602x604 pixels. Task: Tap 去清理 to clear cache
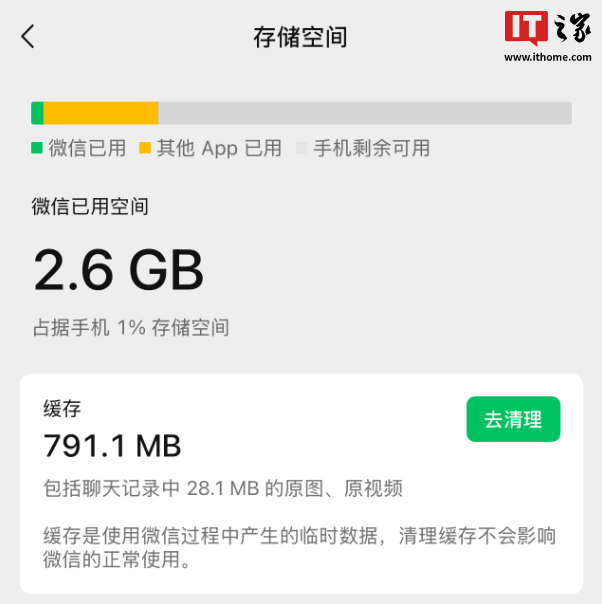[513, 419]
